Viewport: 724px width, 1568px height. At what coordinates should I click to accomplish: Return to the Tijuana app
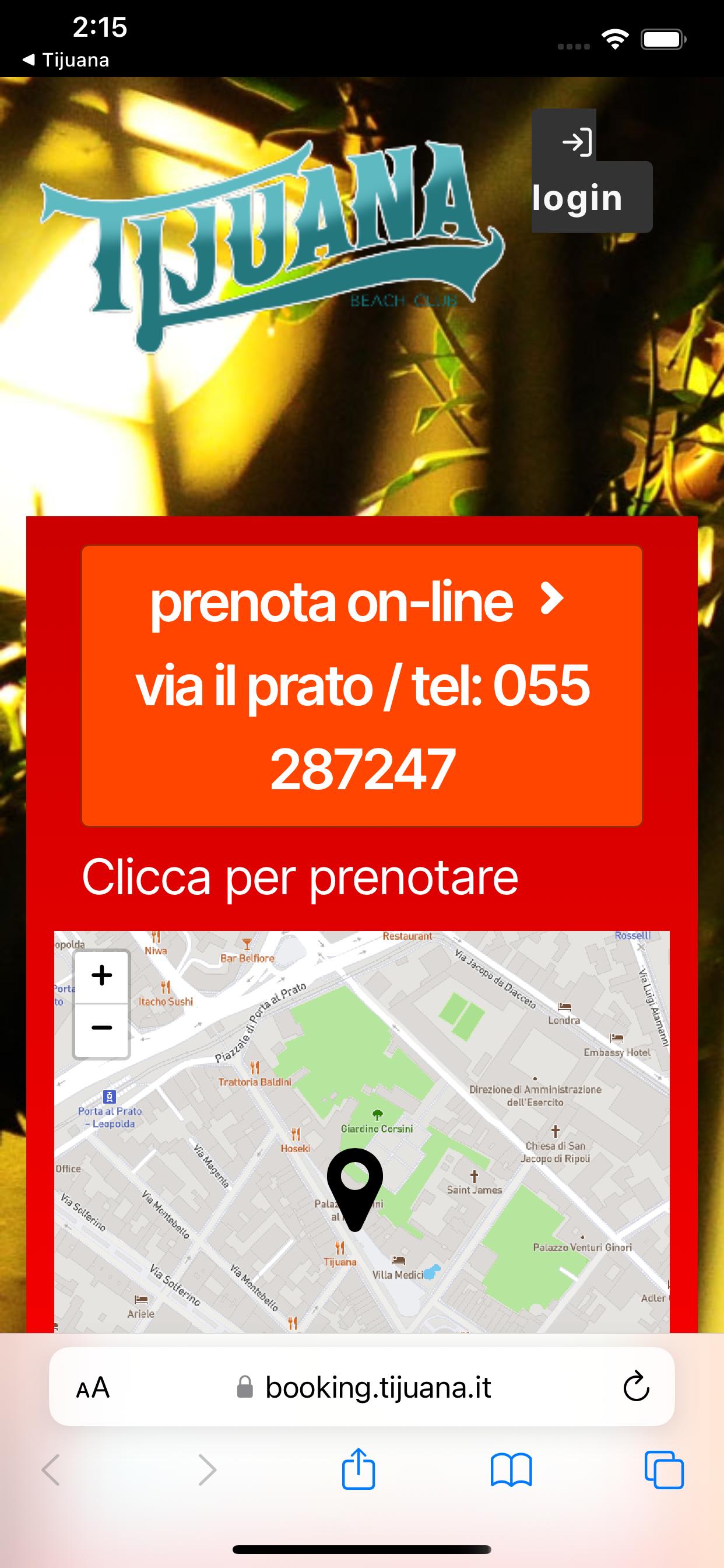[x=66, y=60]
